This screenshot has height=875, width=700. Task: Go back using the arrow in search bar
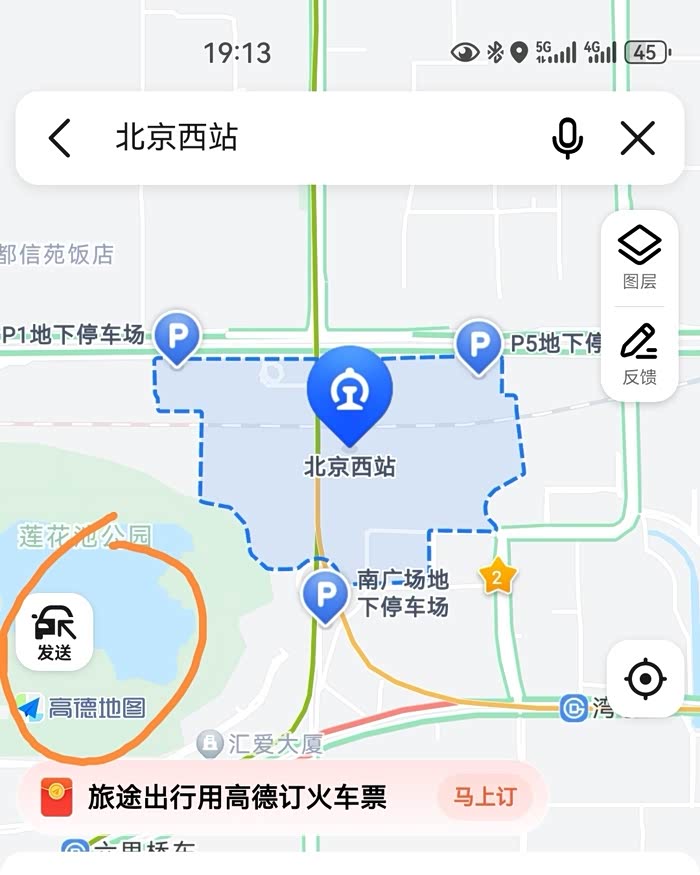coord(59,138)
